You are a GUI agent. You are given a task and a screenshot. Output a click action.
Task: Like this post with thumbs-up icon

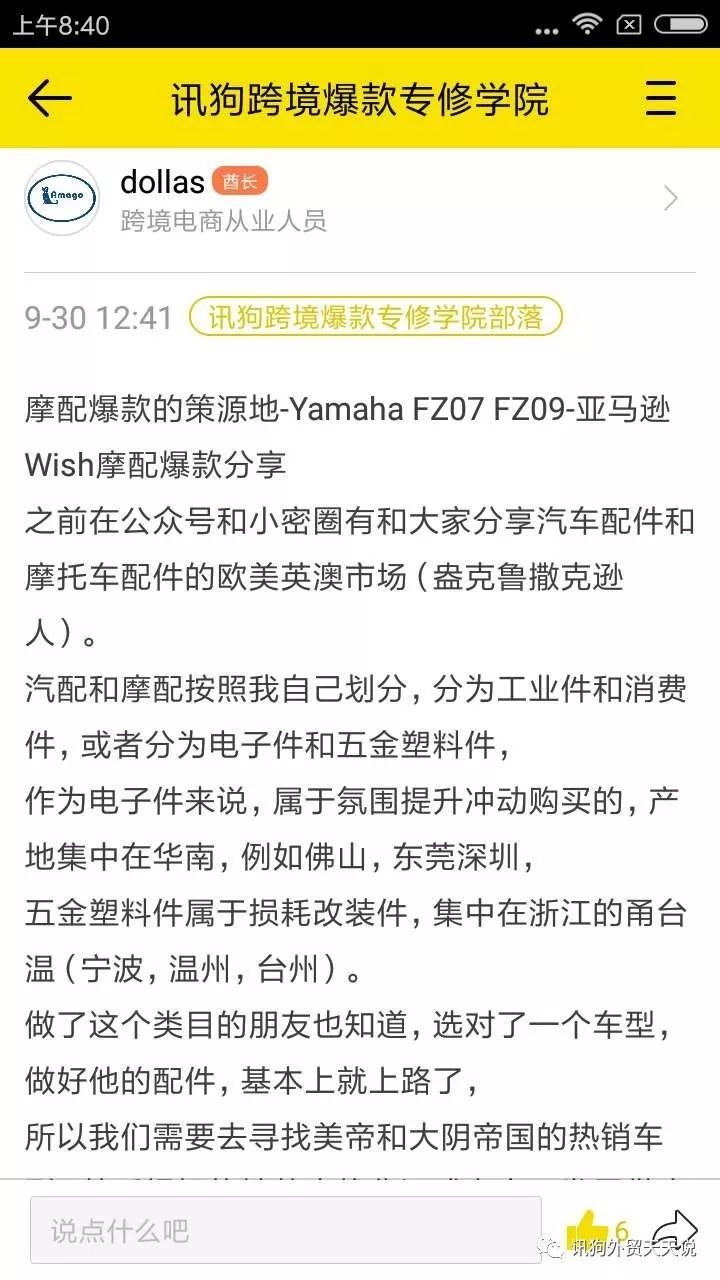click(x=588, y=1230)
